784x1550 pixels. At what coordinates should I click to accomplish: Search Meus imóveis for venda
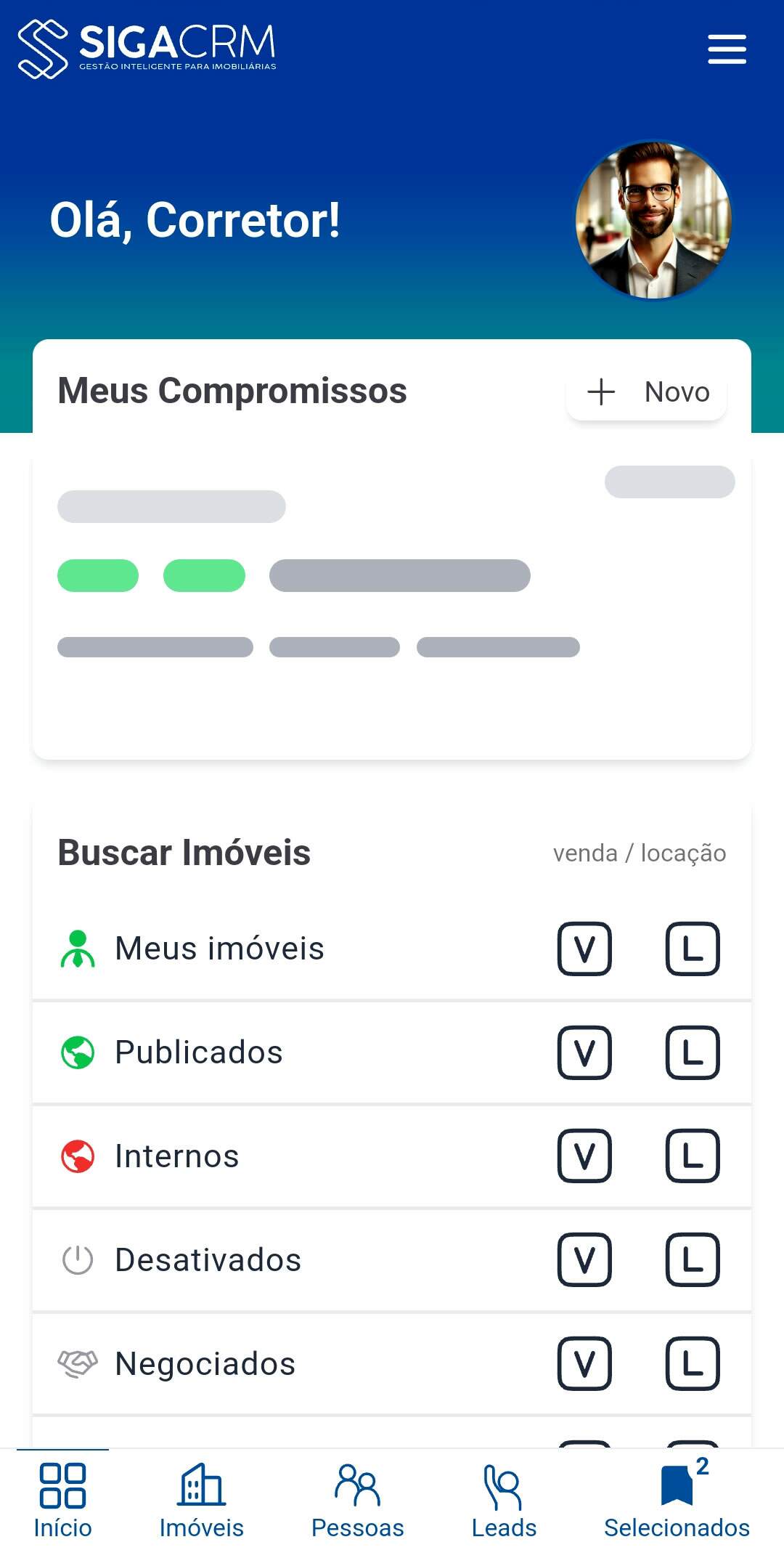coord(584,949)
